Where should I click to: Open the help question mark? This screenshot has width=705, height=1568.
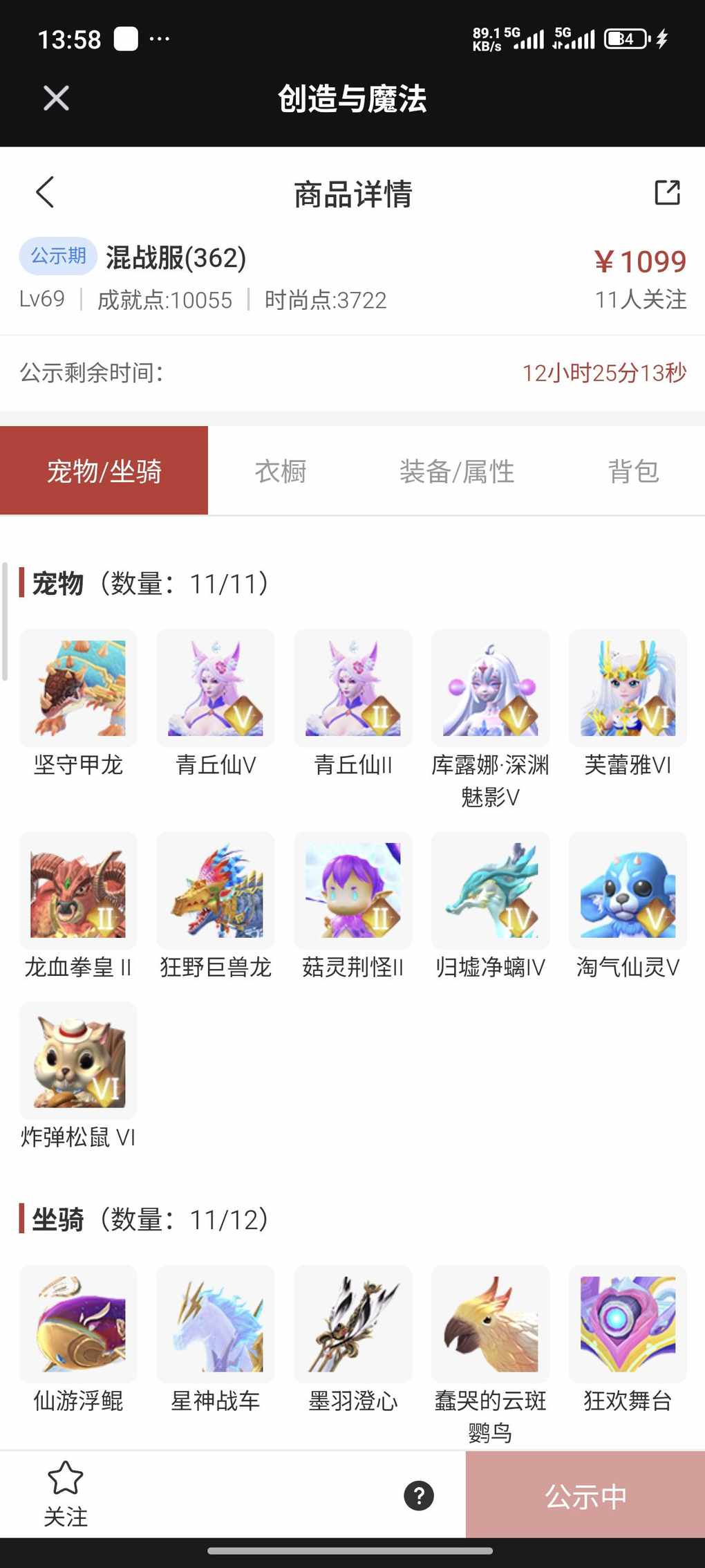click(419, 1495)
